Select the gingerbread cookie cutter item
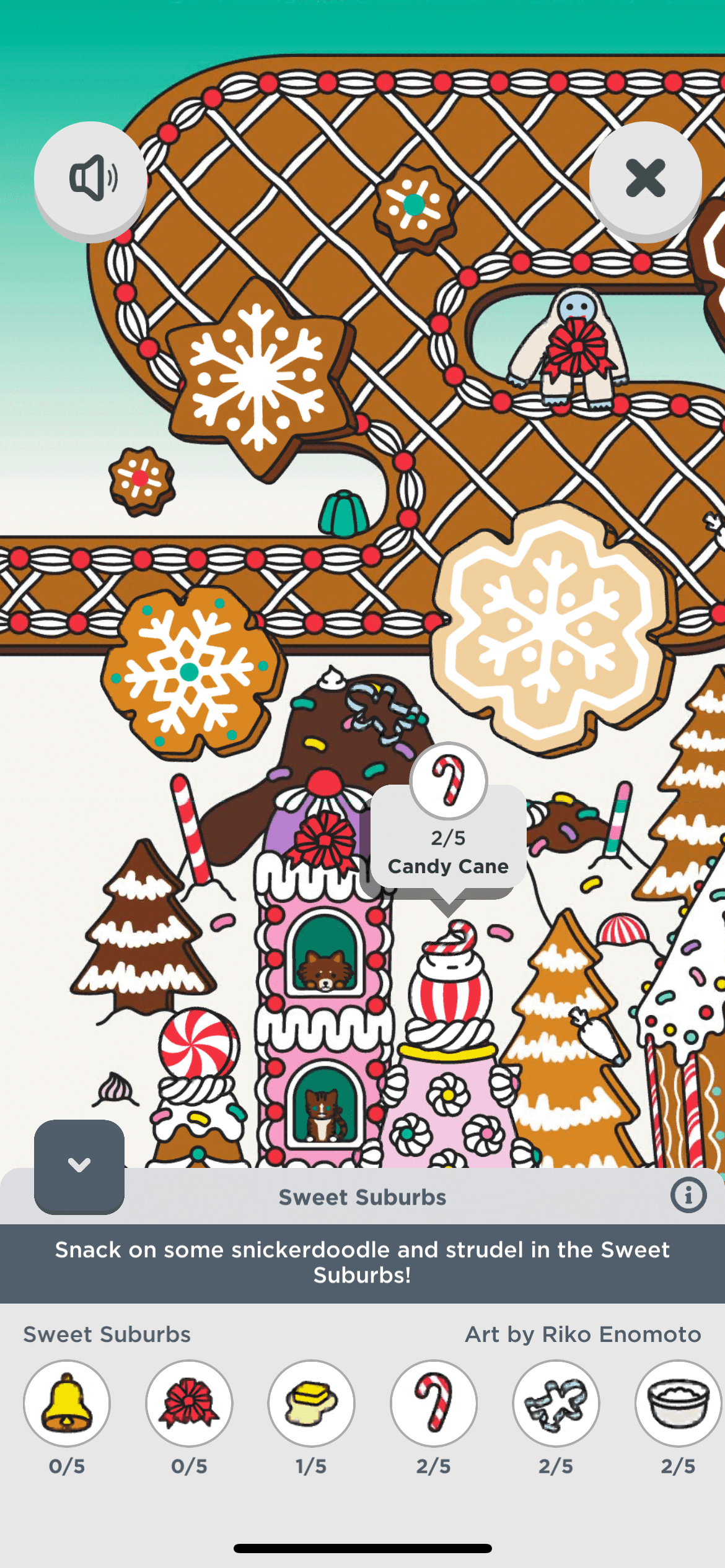 [556, 1403]
